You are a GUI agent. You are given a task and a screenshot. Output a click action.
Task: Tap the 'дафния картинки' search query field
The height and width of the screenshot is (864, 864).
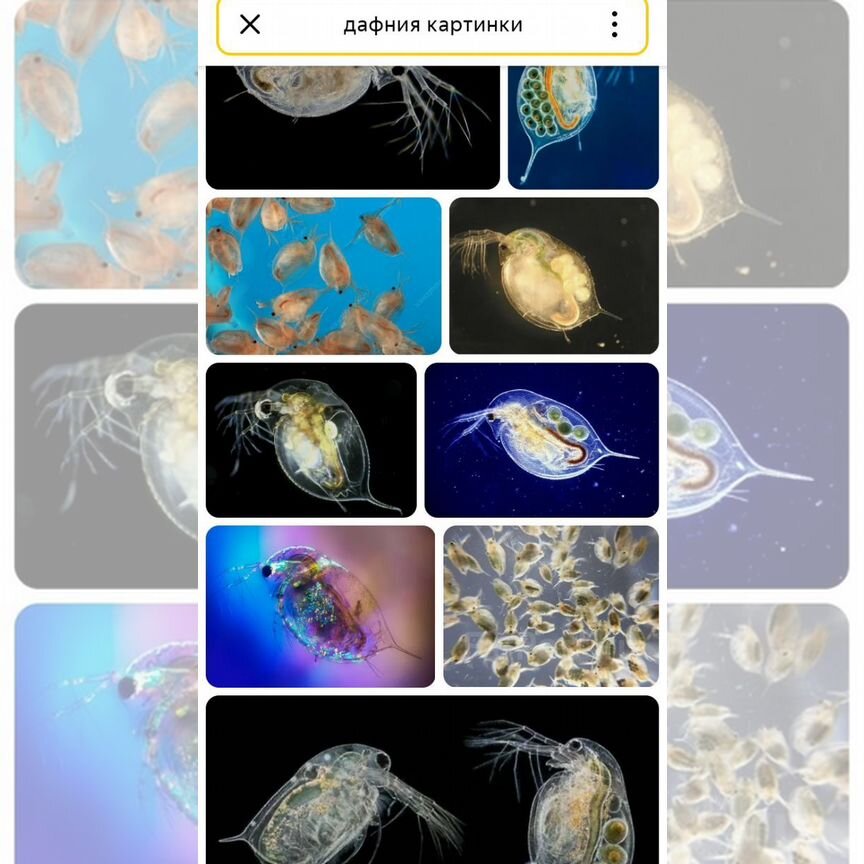432,25
